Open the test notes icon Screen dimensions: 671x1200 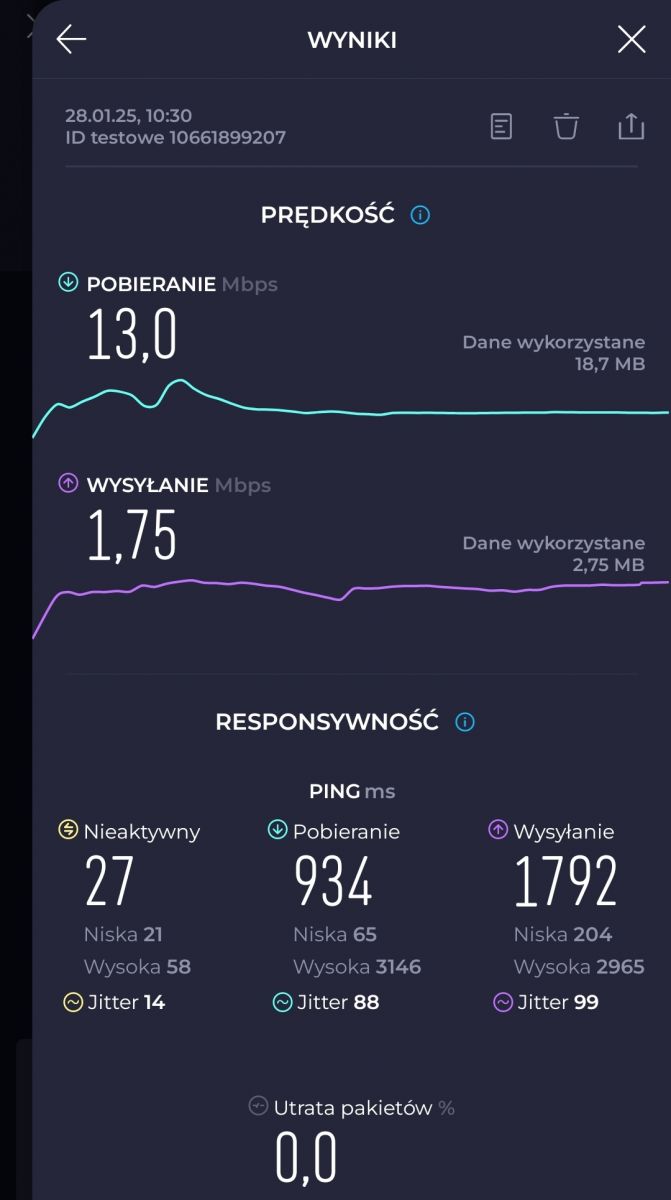click(x=501, y=126)
